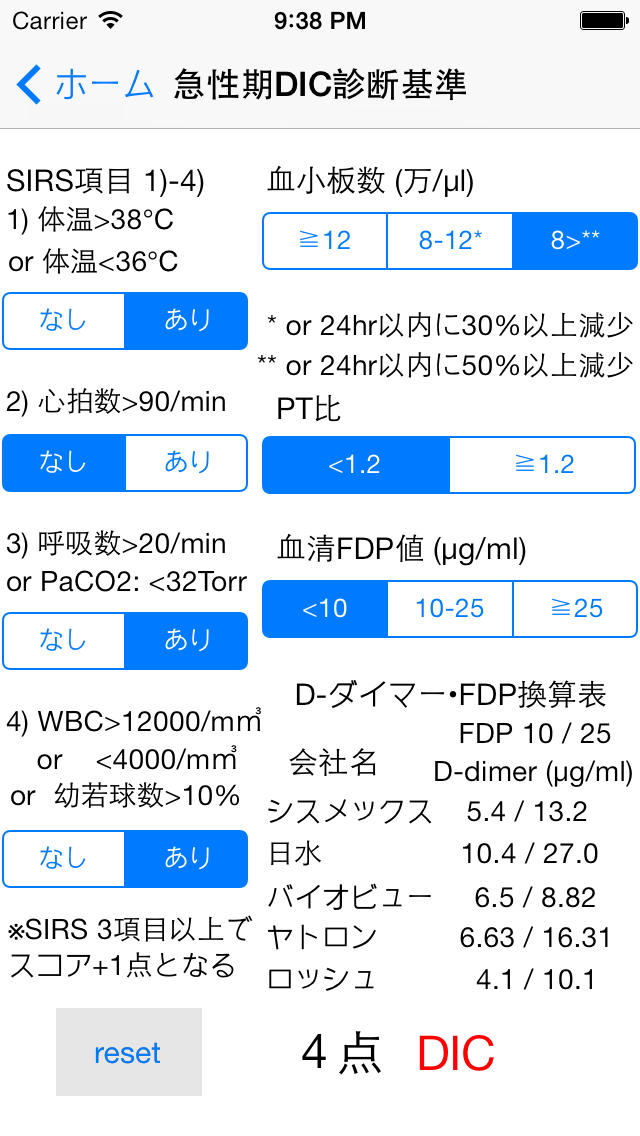
Task: Select なし for 体温 criterion
Action: [x=64, y=321]
